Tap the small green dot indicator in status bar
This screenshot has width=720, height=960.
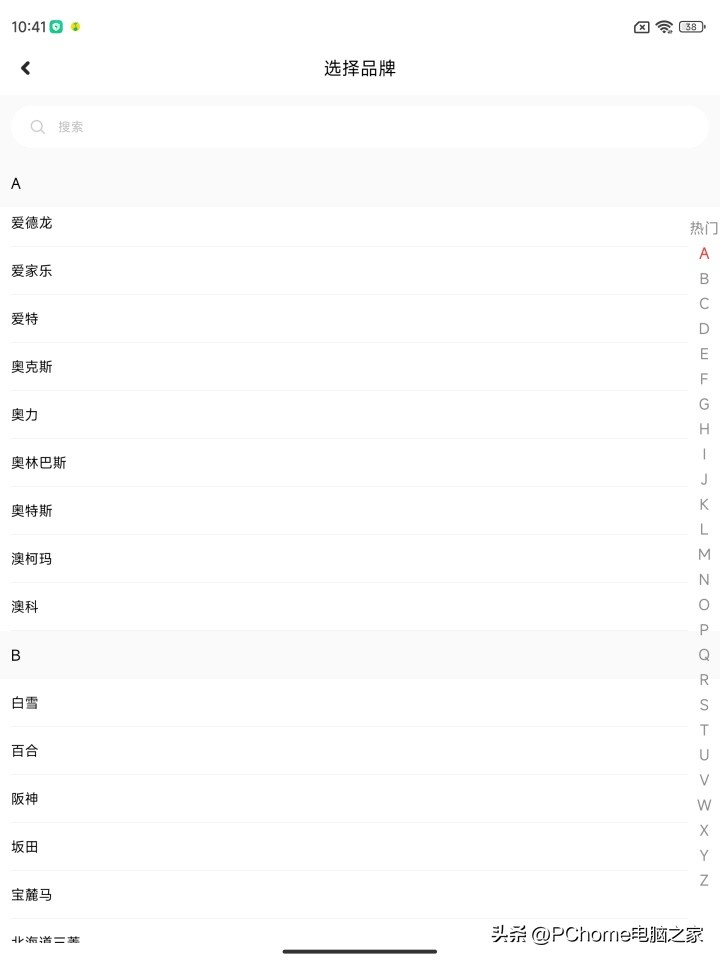(x=74, y=27)
